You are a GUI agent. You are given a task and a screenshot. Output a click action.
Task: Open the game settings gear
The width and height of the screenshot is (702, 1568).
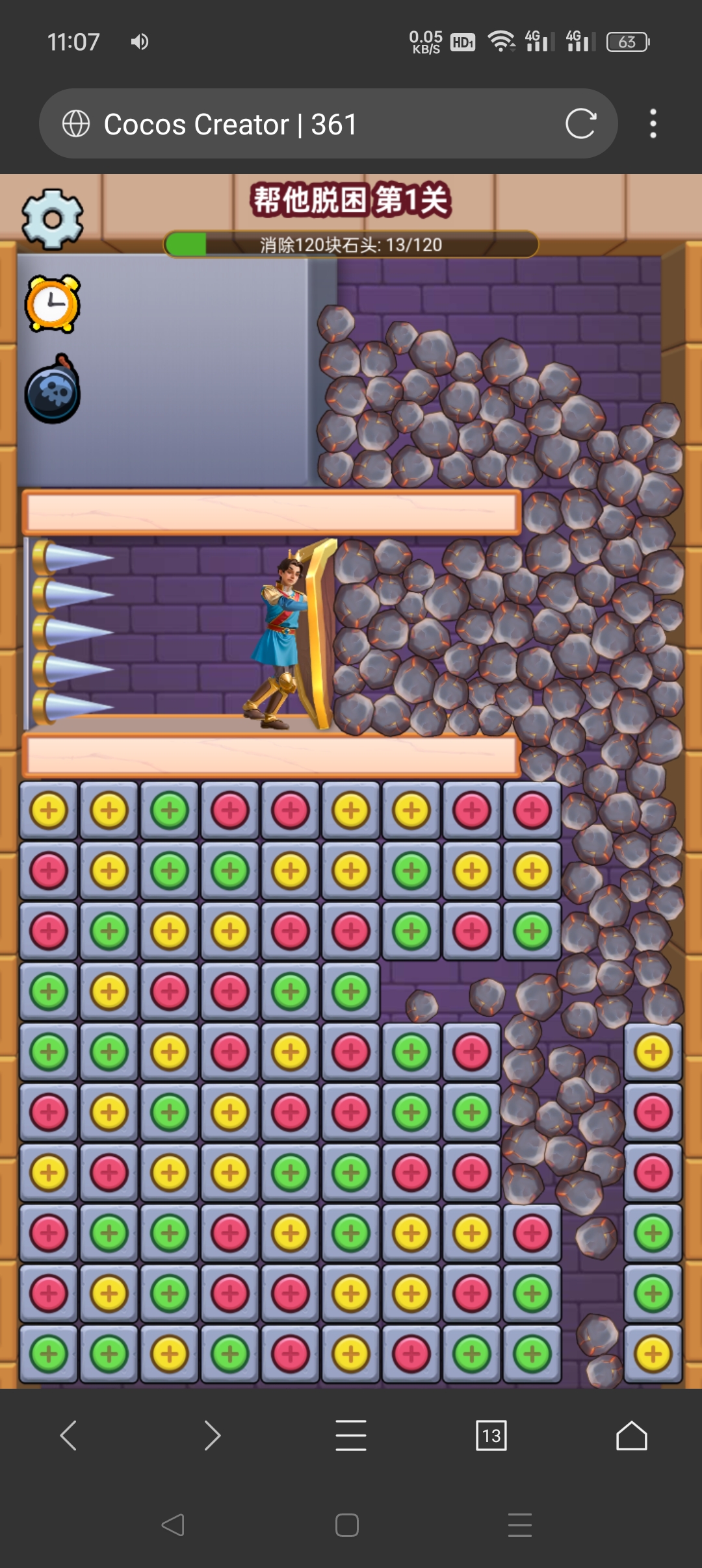tap(52, 220)
